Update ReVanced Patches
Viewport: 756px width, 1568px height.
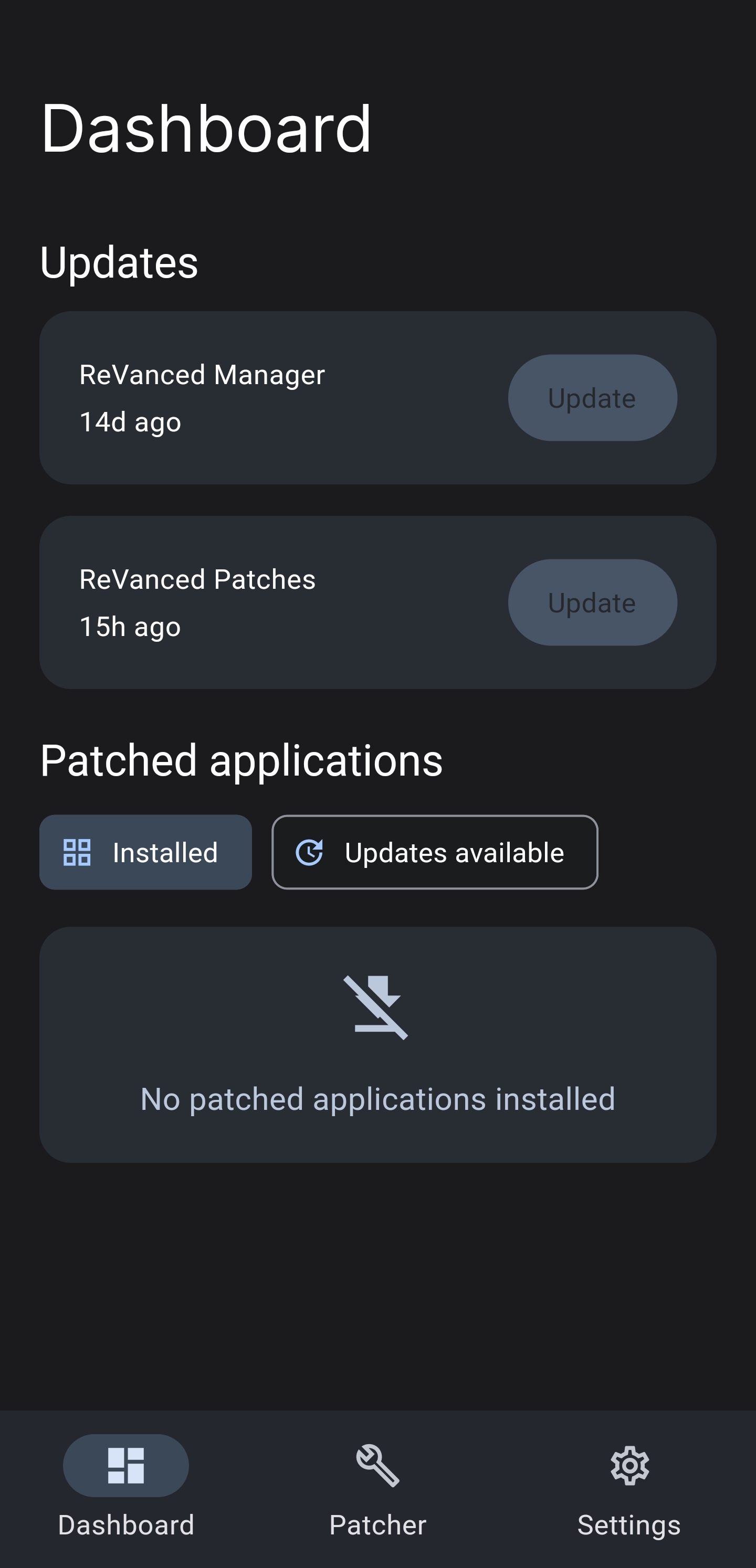point(592,602)
